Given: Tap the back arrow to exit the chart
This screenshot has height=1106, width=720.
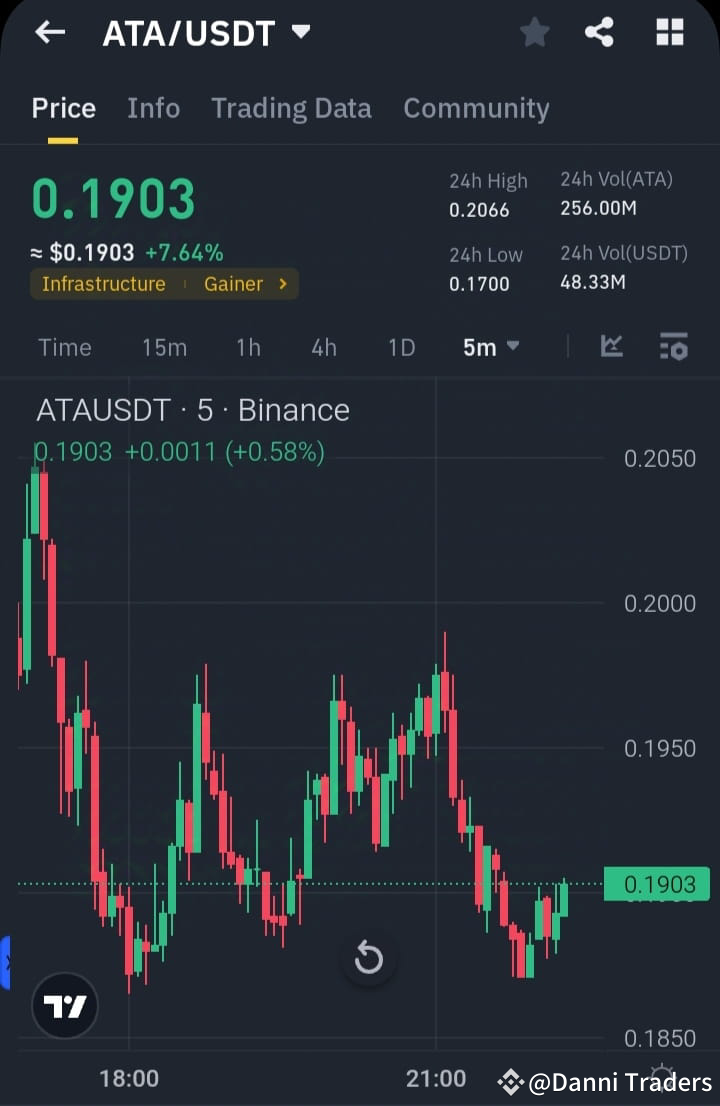Looking at the screenshot, I should pos(48,31).
